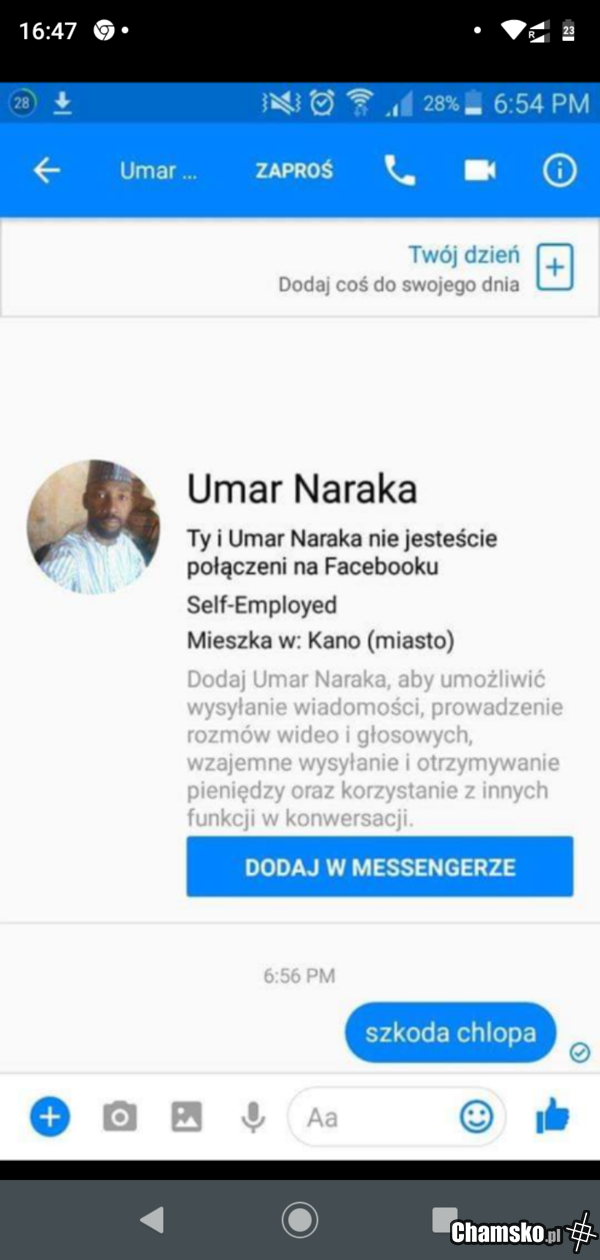
Task: Tap the system home button
Action: pyautogui.click(x=300, y=1219)
